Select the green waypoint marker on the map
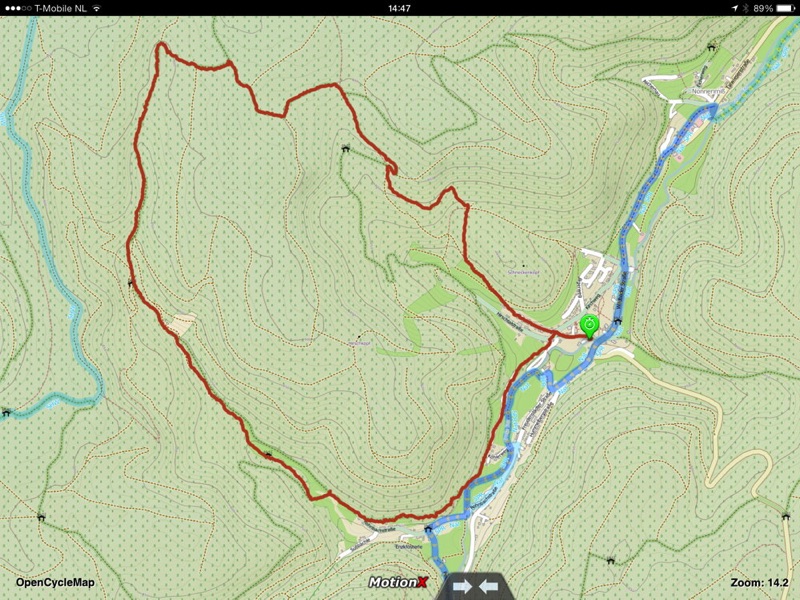This screenshot has width=800, height=600. tap(590, 325)
